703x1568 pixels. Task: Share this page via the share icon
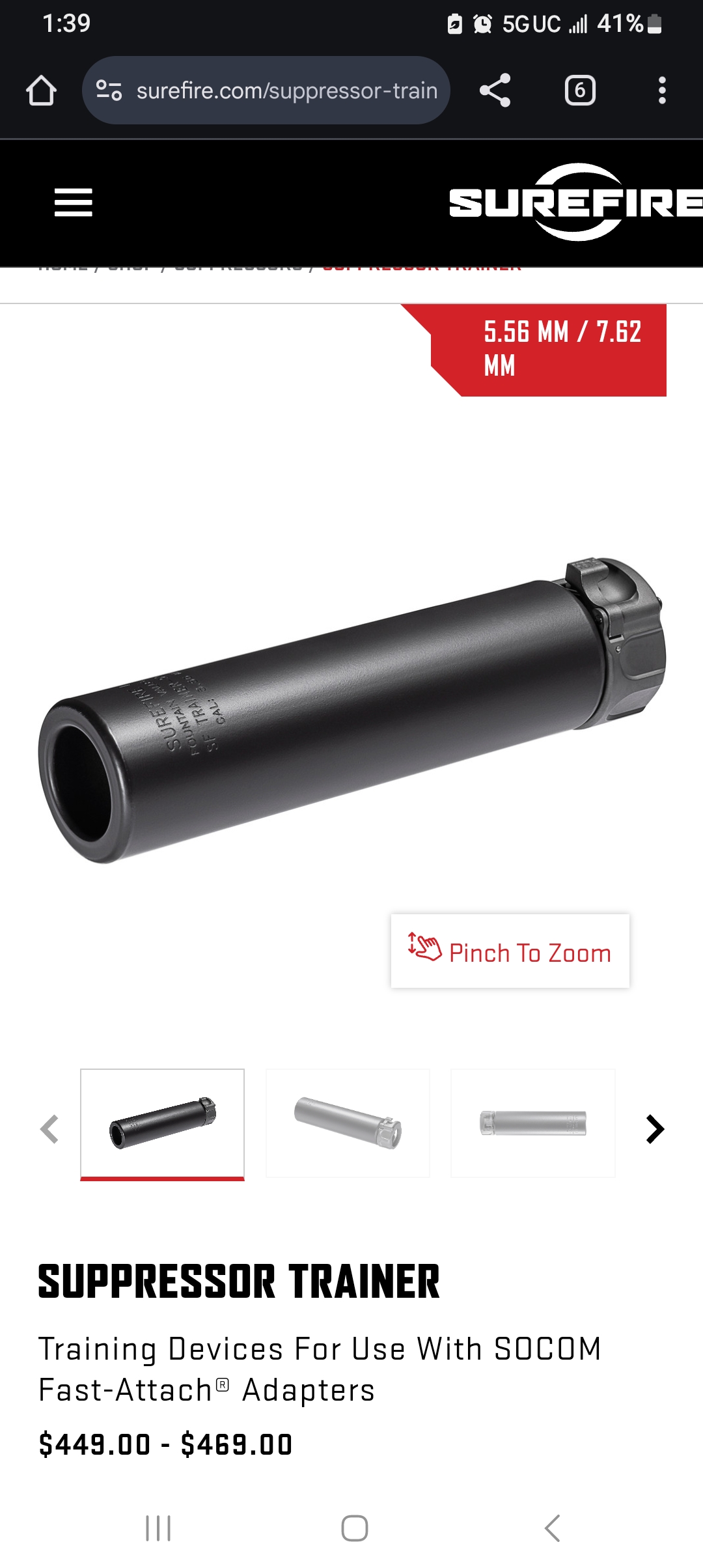point(495,91)
